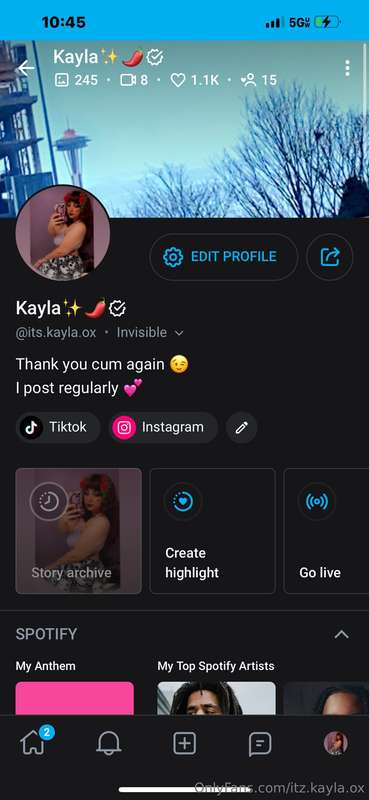View the round profile picture
Viewport: 369px width, 800px height.
[63, 233]
